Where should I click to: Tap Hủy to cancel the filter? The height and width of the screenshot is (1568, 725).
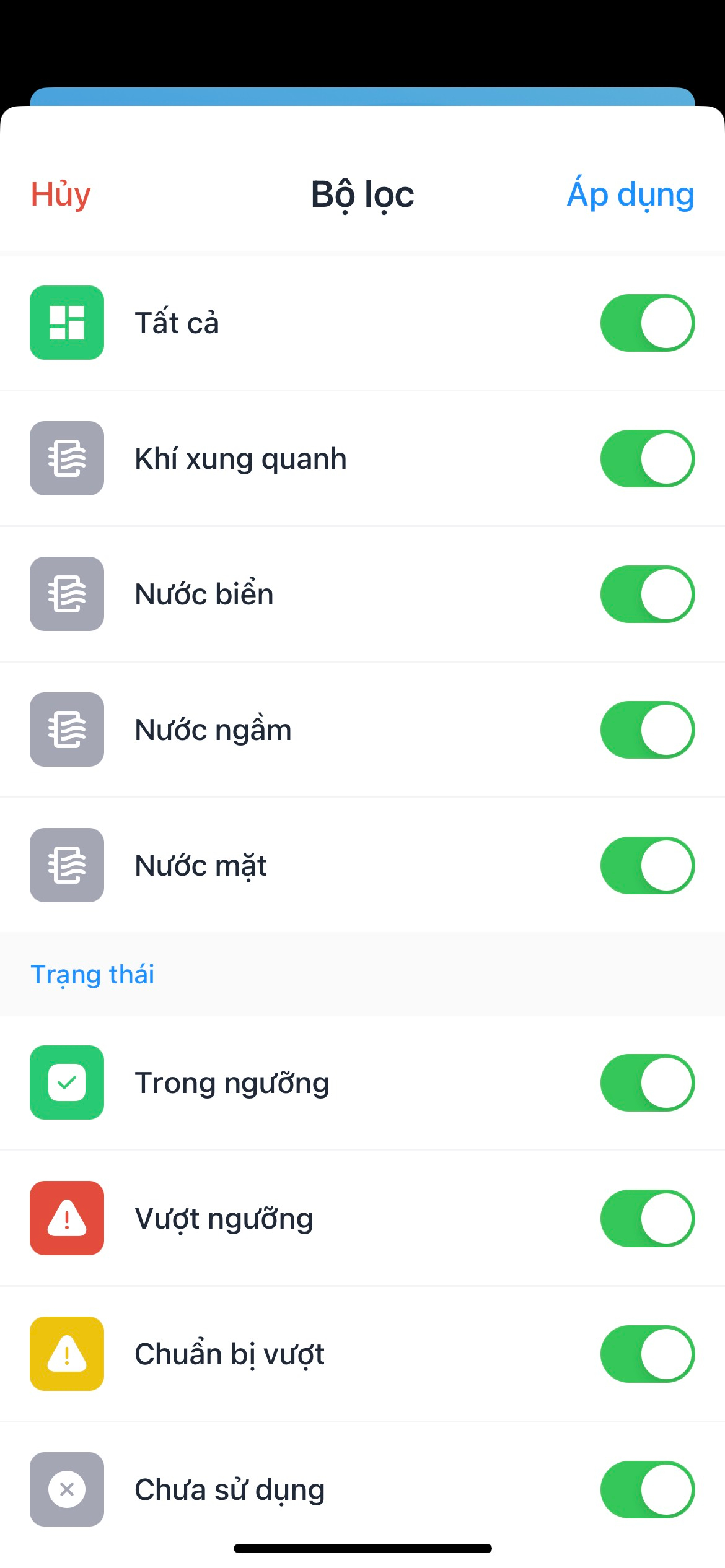click(x=61, y=194)
